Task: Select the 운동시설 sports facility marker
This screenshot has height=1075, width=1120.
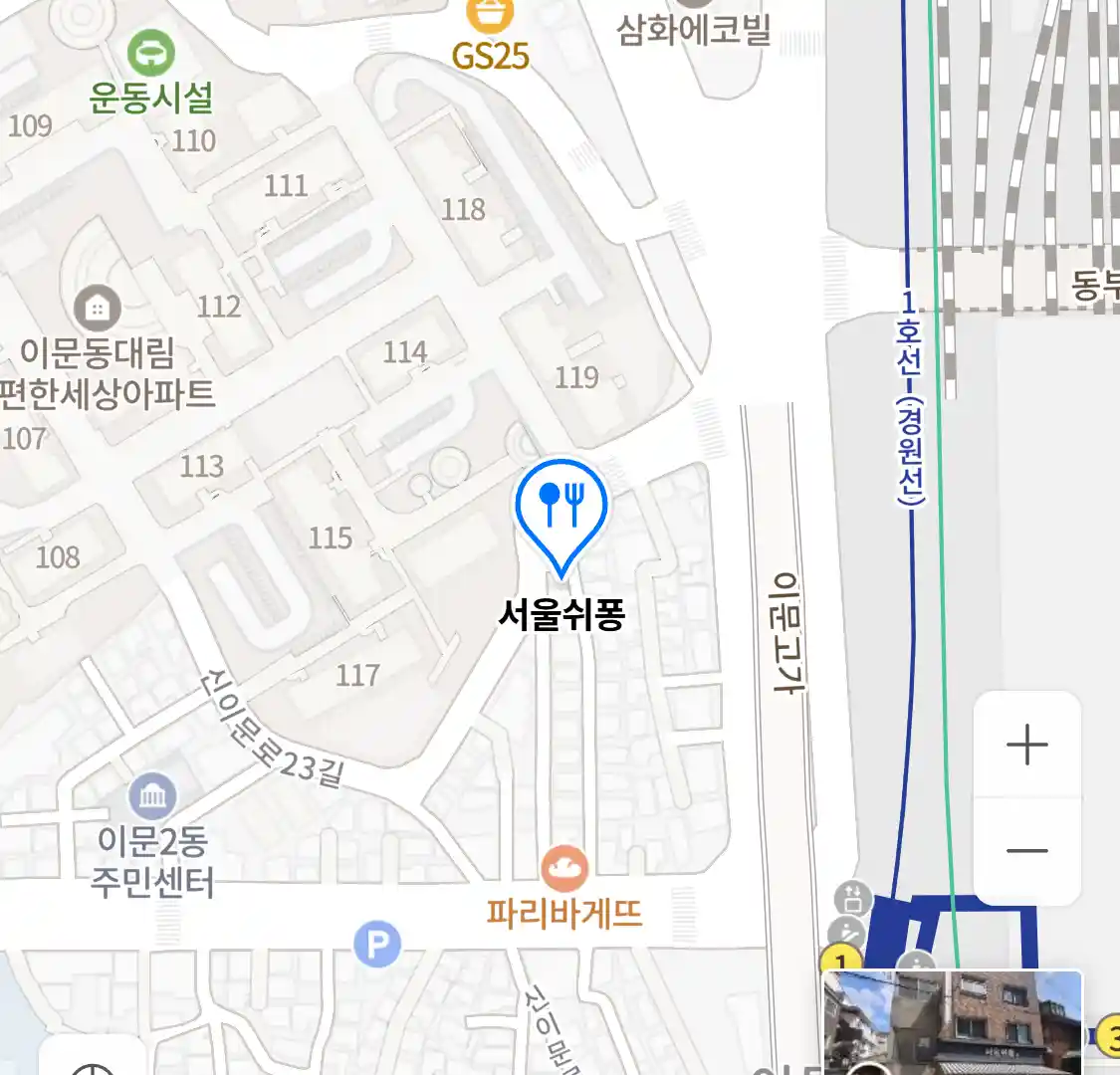Action: pyautogui.click(x=151, y=52)
